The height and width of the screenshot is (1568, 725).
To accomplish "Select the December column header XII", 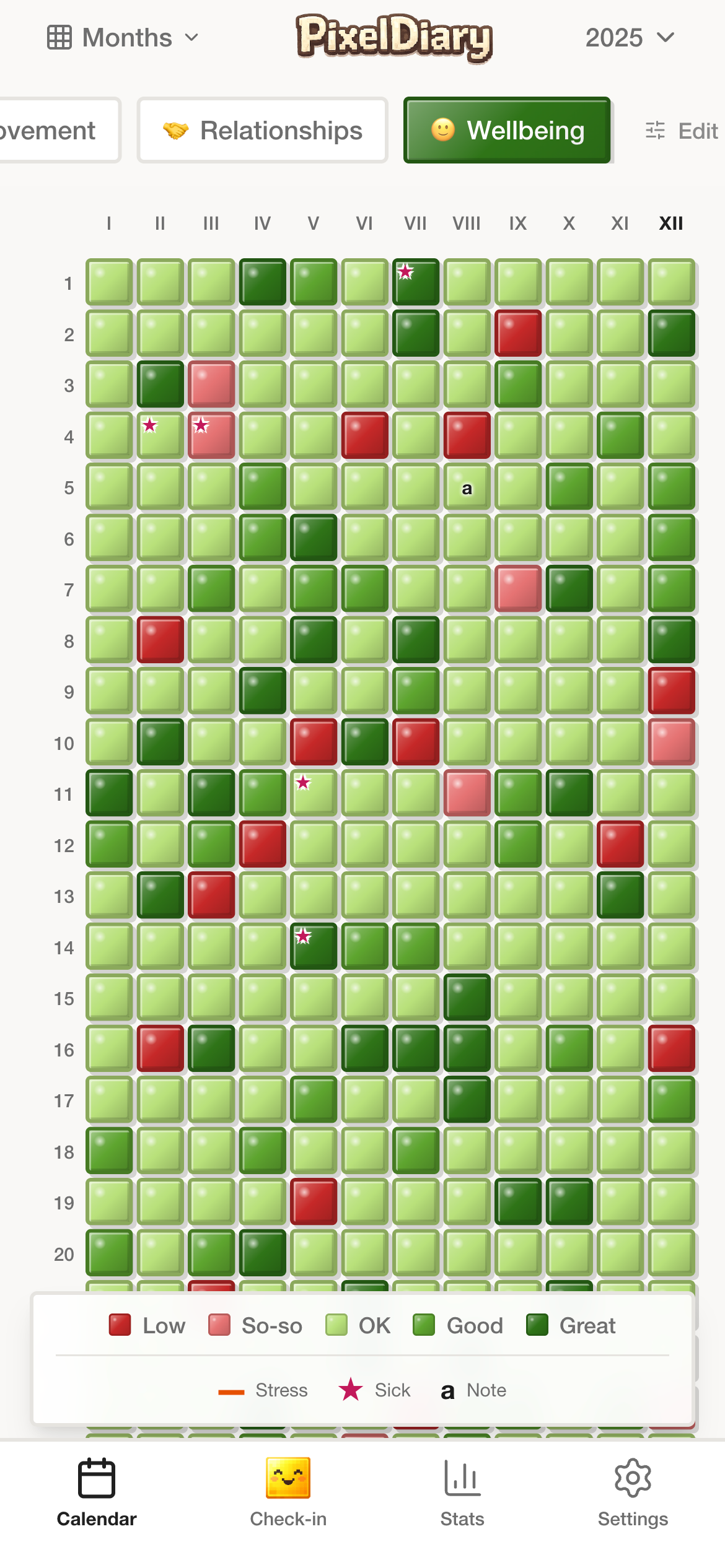I will [671, 223].
